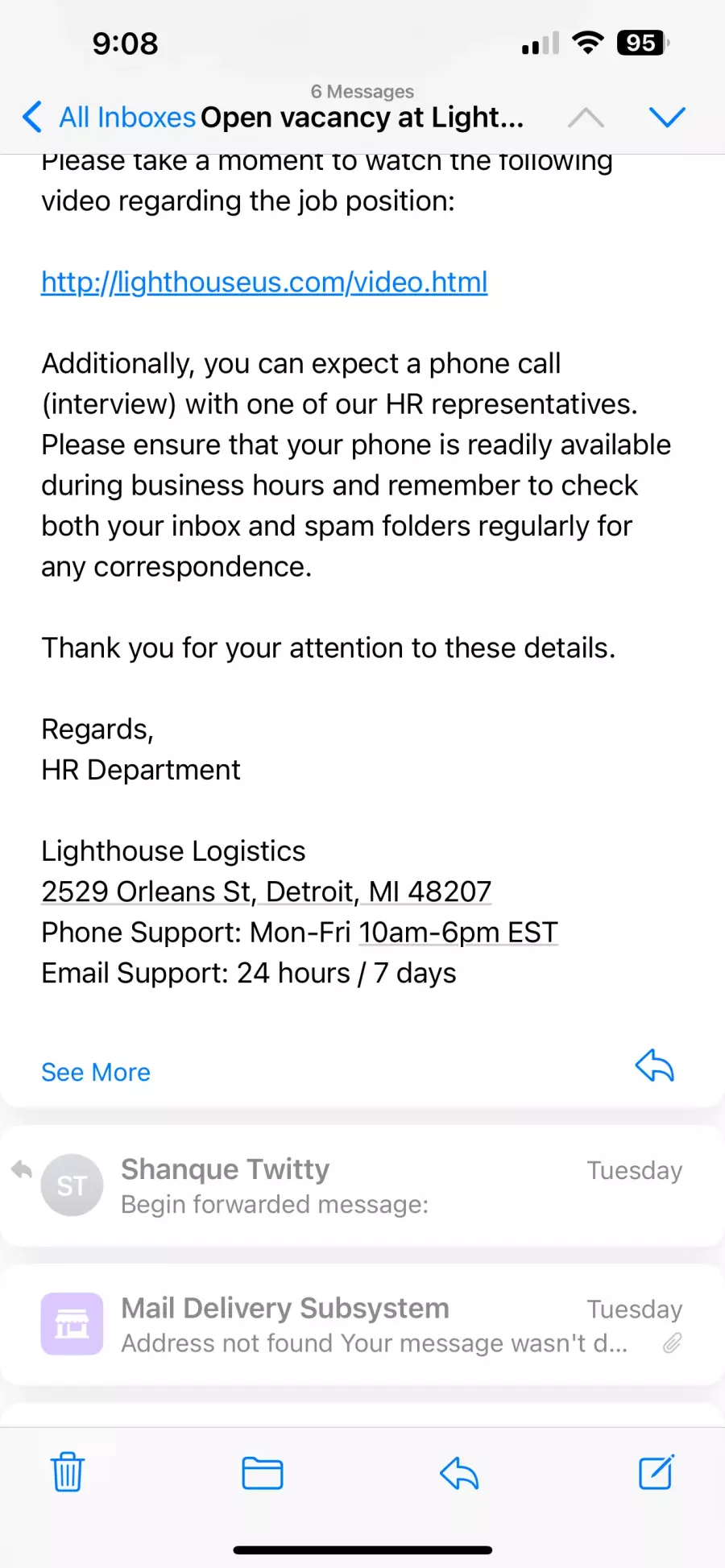
Task: Tap the reply arrow in bottom toolbar
Action: click(459, 1473)
